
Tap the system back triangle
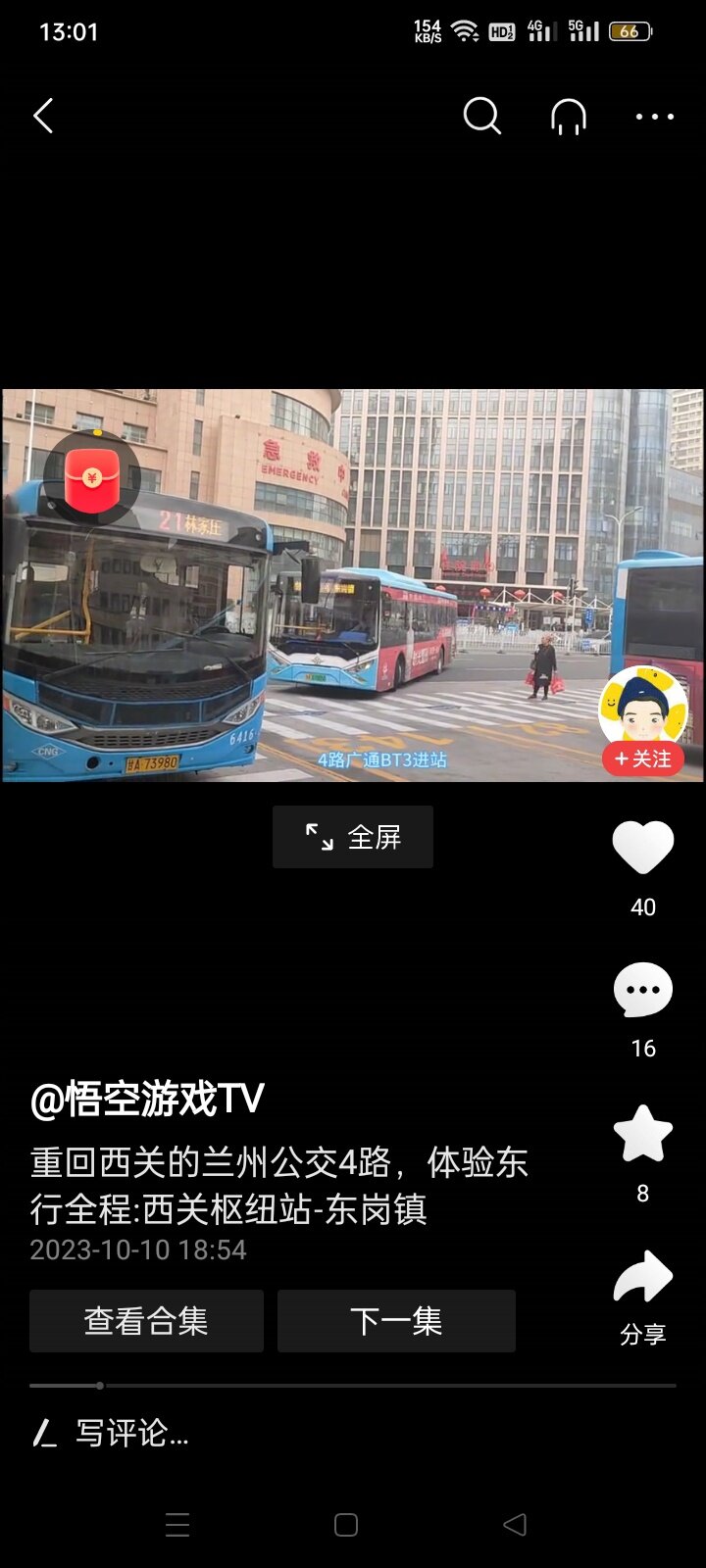tap(515, 1525)
